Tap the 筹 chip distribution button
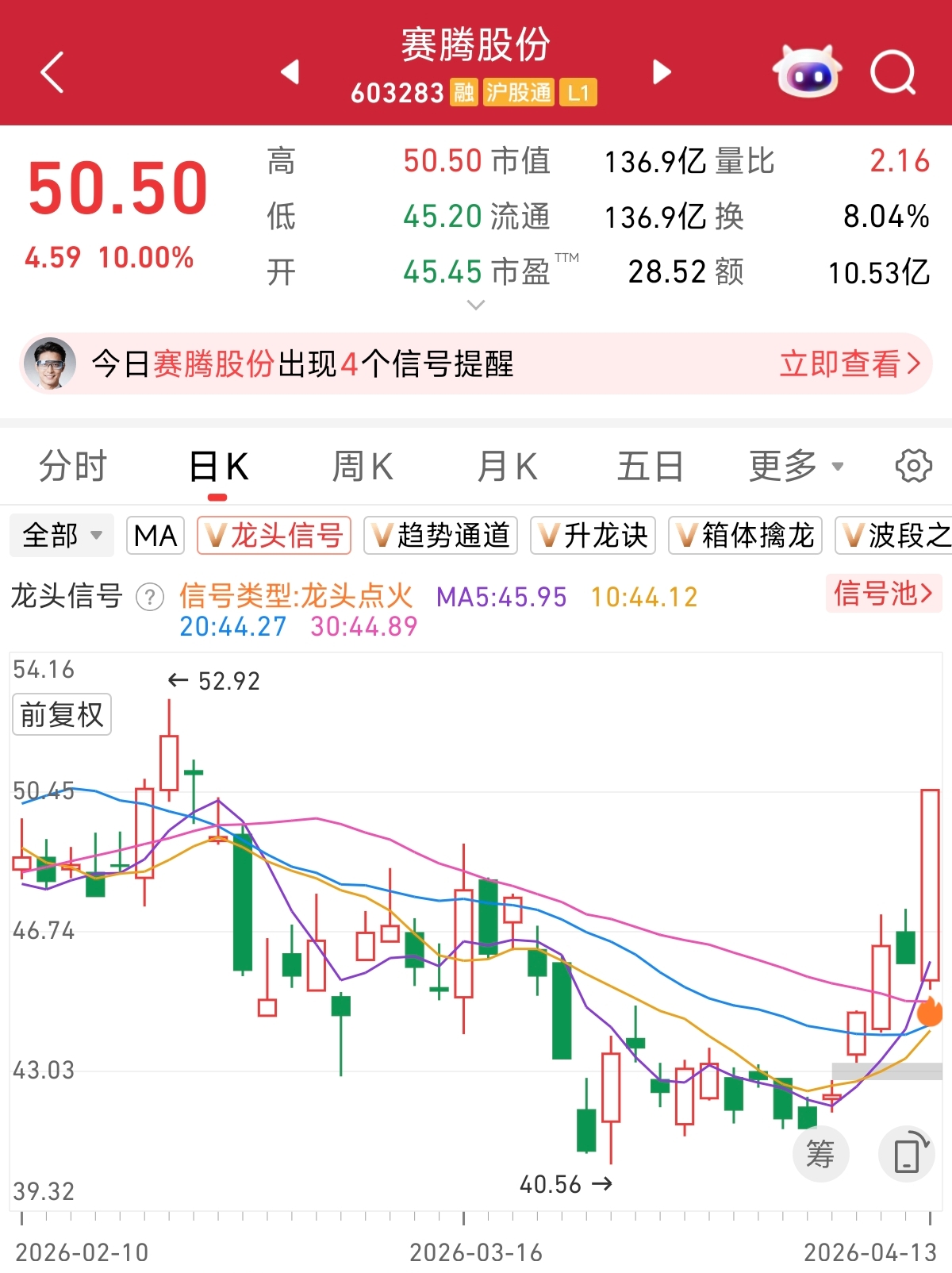This screenshot has height=1273, width=952. point(820,1154)
